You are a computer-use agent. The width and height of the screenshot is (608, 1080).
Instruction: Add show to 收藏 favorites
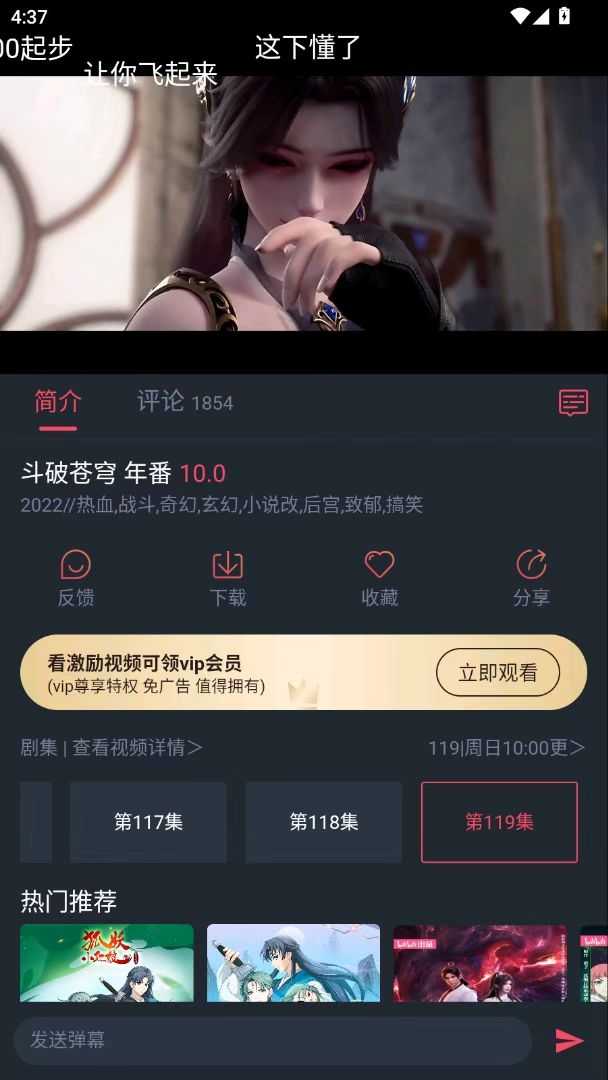click(380, 578)
